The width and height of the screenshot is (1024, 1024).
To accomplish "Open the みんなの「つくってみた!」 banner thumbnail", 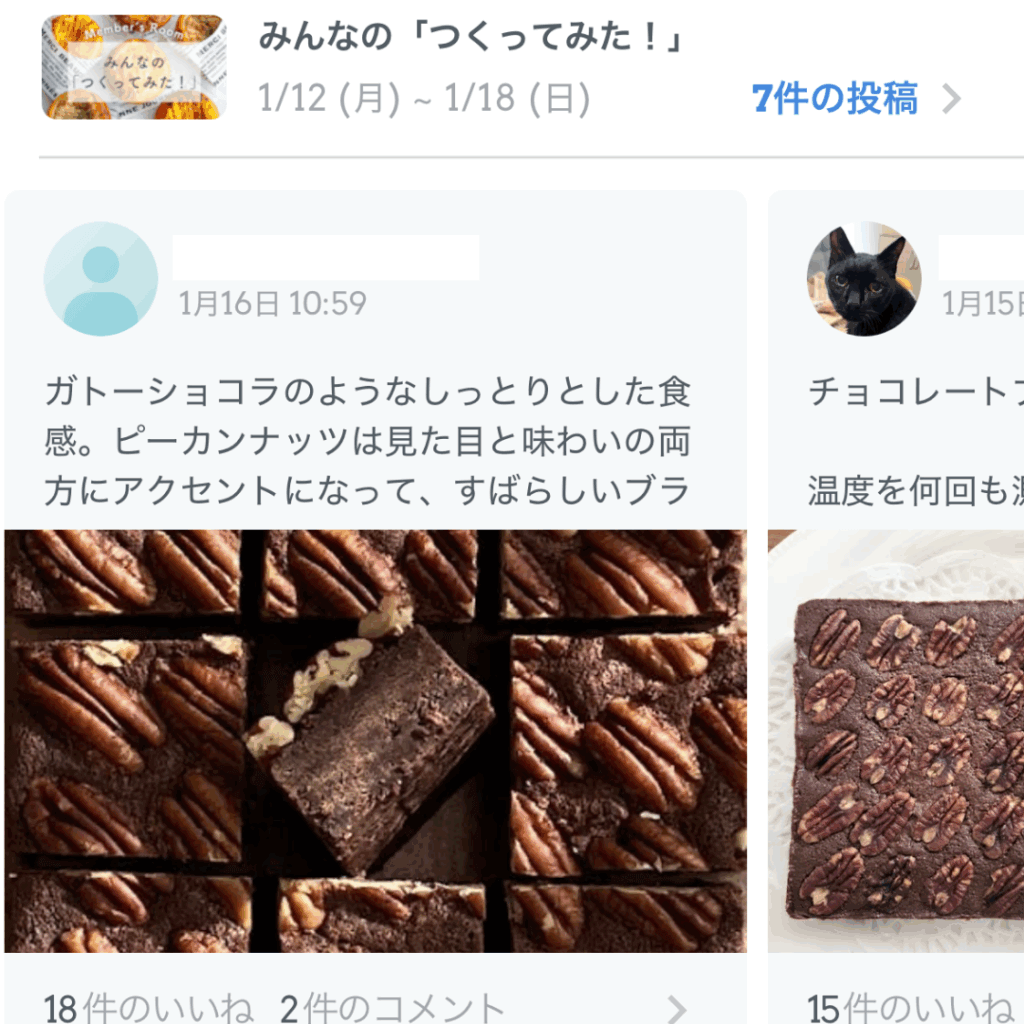I will (133, 67).
